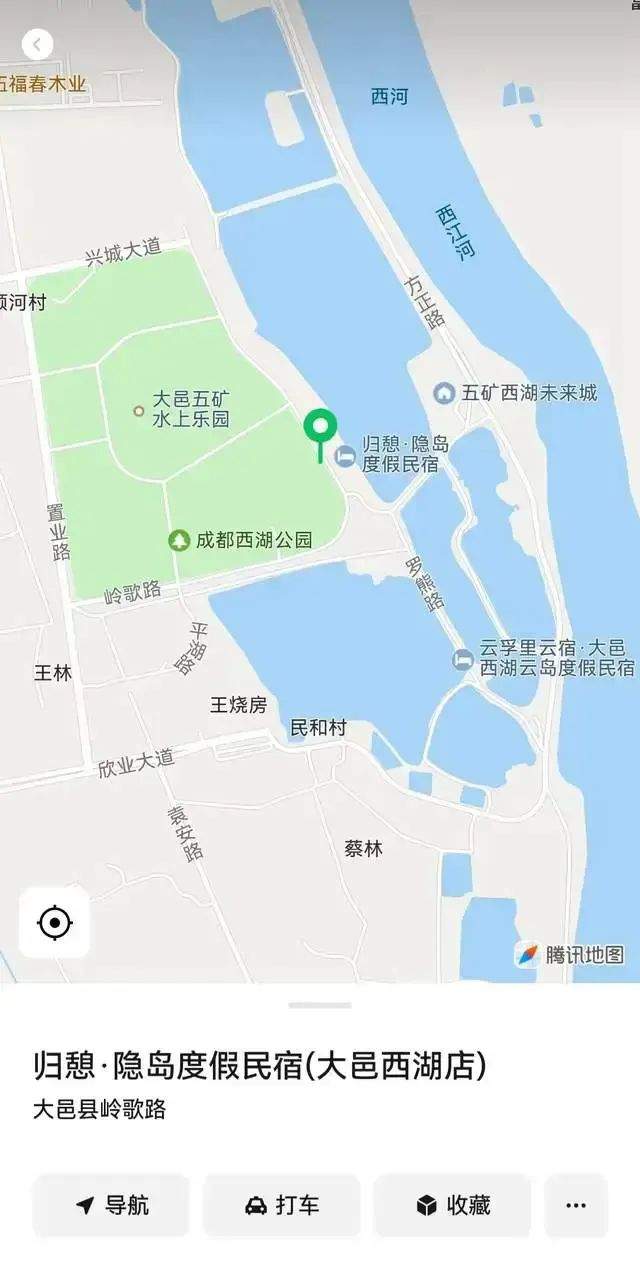
Task: Recenter map on my current location
Action: [54, 922]
